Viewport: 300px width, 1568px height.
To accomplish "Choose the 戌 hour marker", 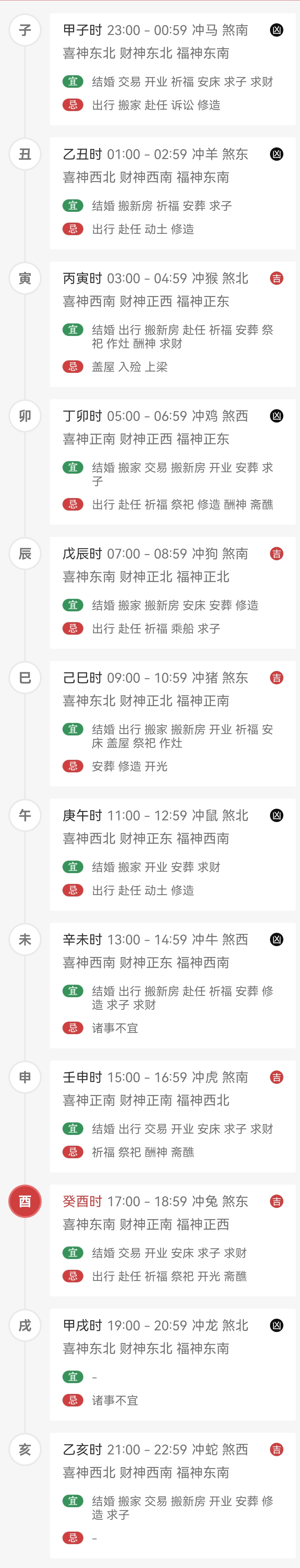I will [25, 1325].
